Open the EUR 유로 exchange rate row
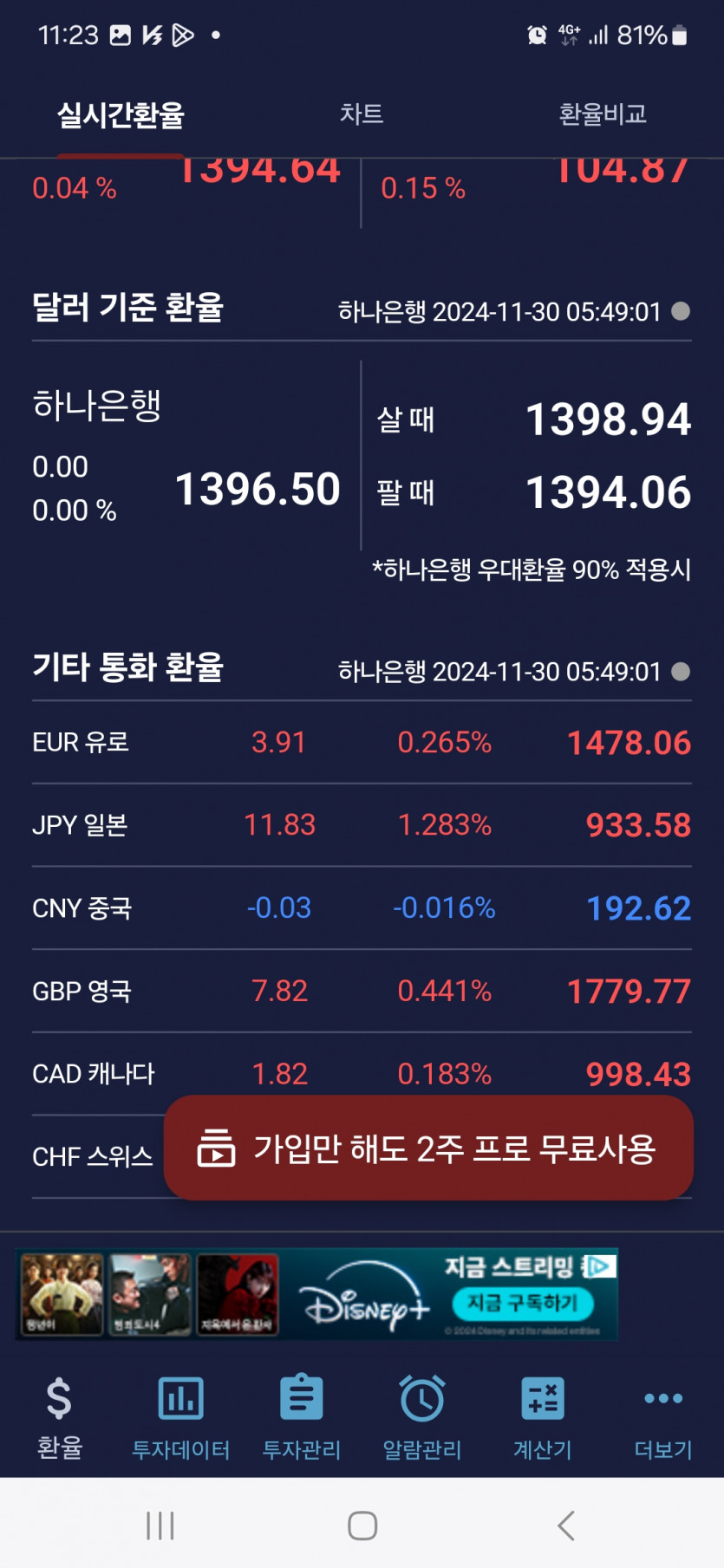Screen dimensions: 724x1568 362,743
